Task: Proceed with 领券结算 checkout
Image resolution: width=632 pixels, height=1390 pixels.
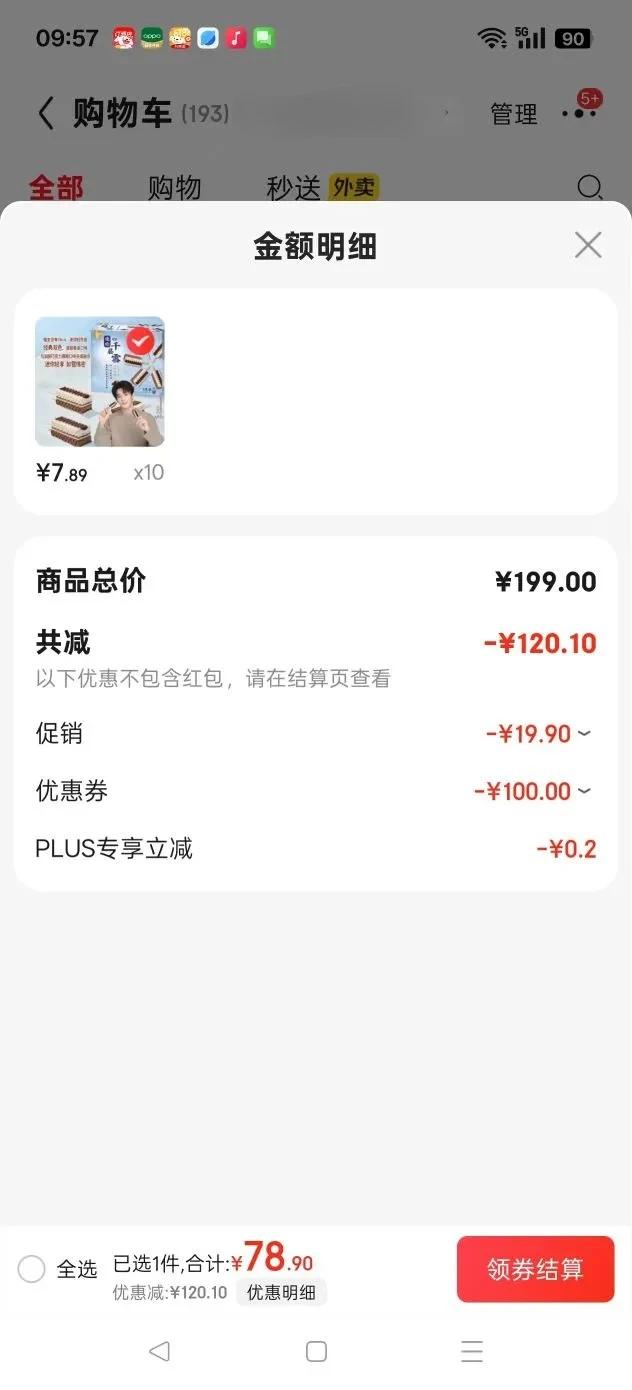Action: [x=535, y=1269]
